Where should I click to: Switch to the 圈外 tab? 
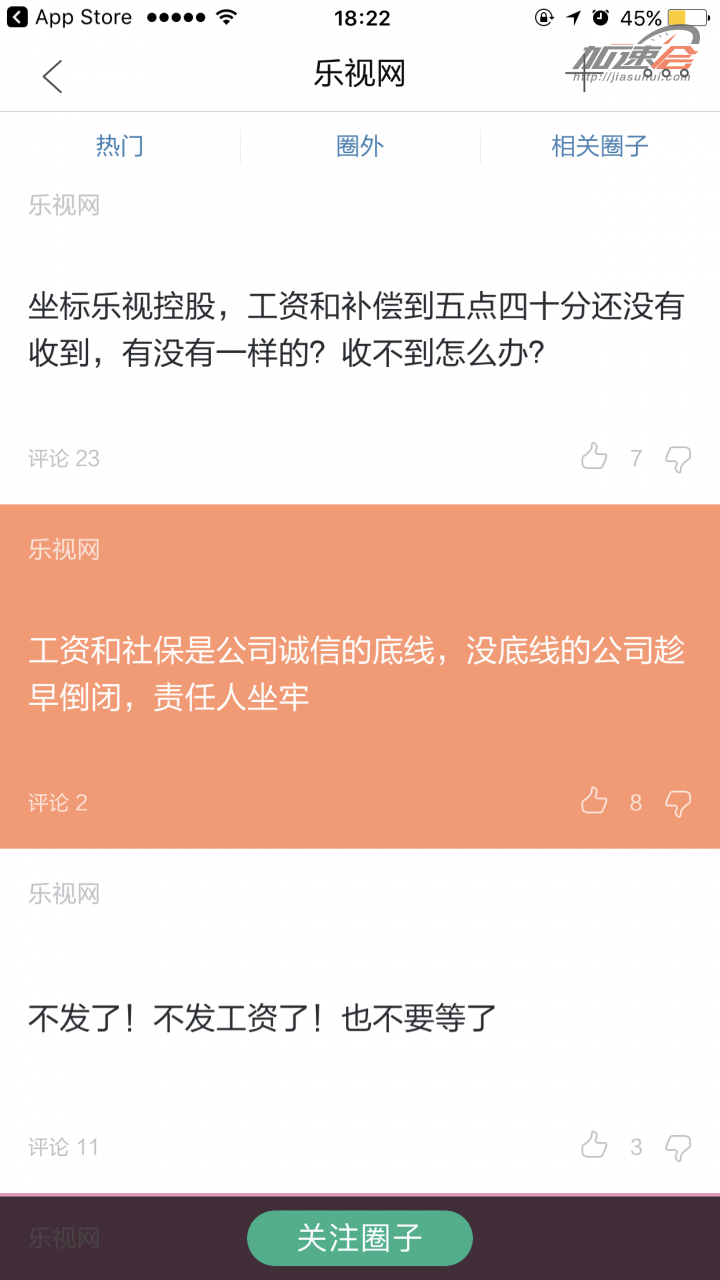(x=360, y=146)
